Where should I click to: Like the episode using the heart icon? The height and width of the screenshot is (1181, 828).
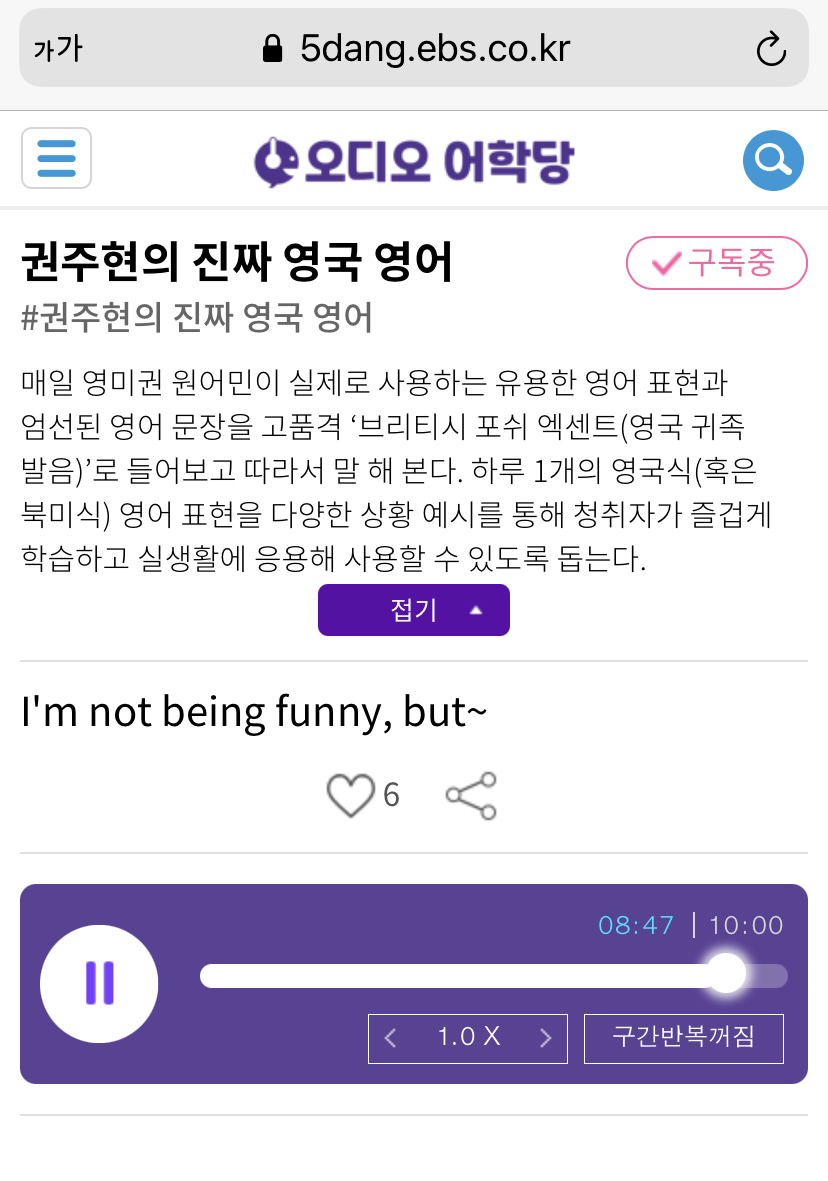point(349,795)
